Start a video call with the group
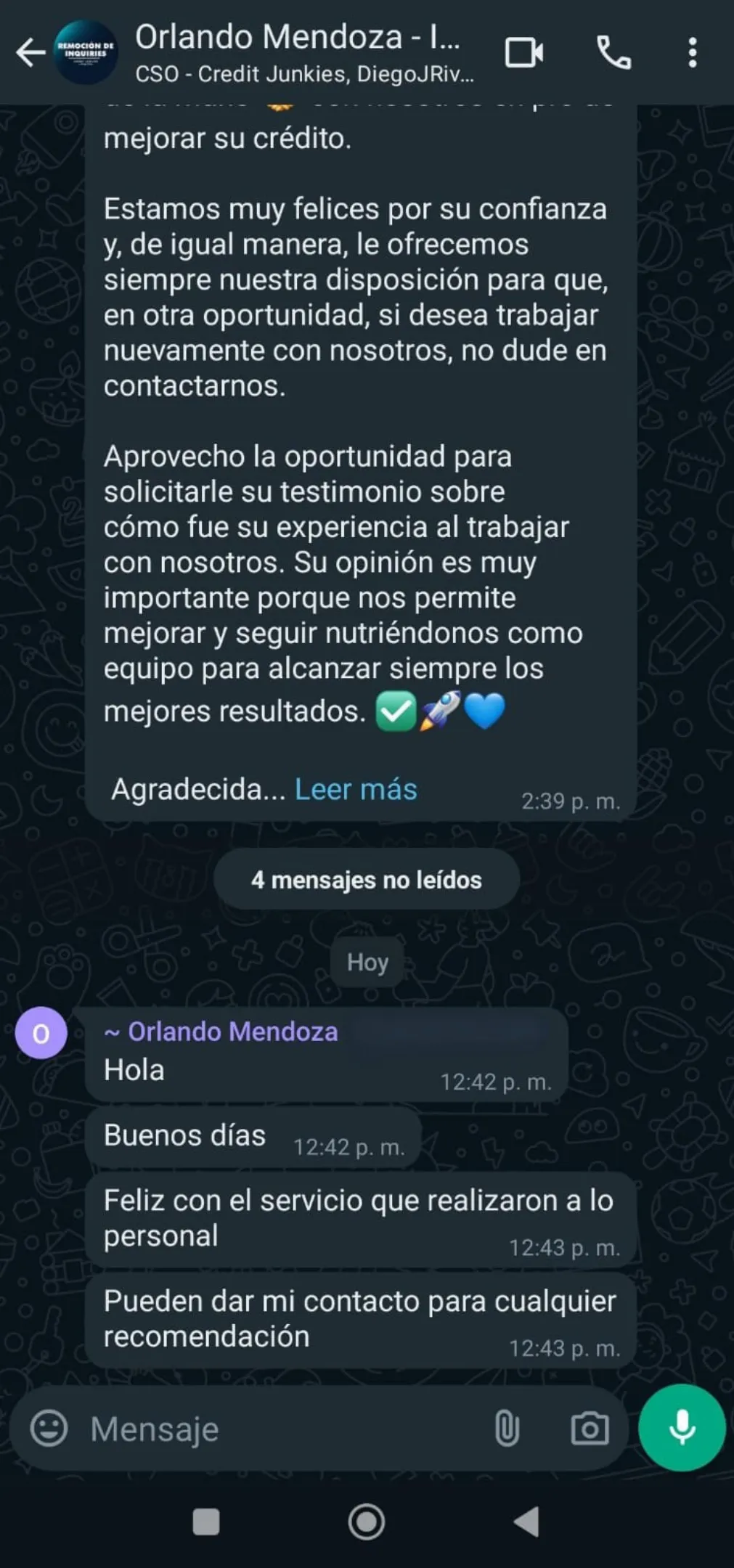Screen dimensions: 734x1568 click(x=523, y=52)
